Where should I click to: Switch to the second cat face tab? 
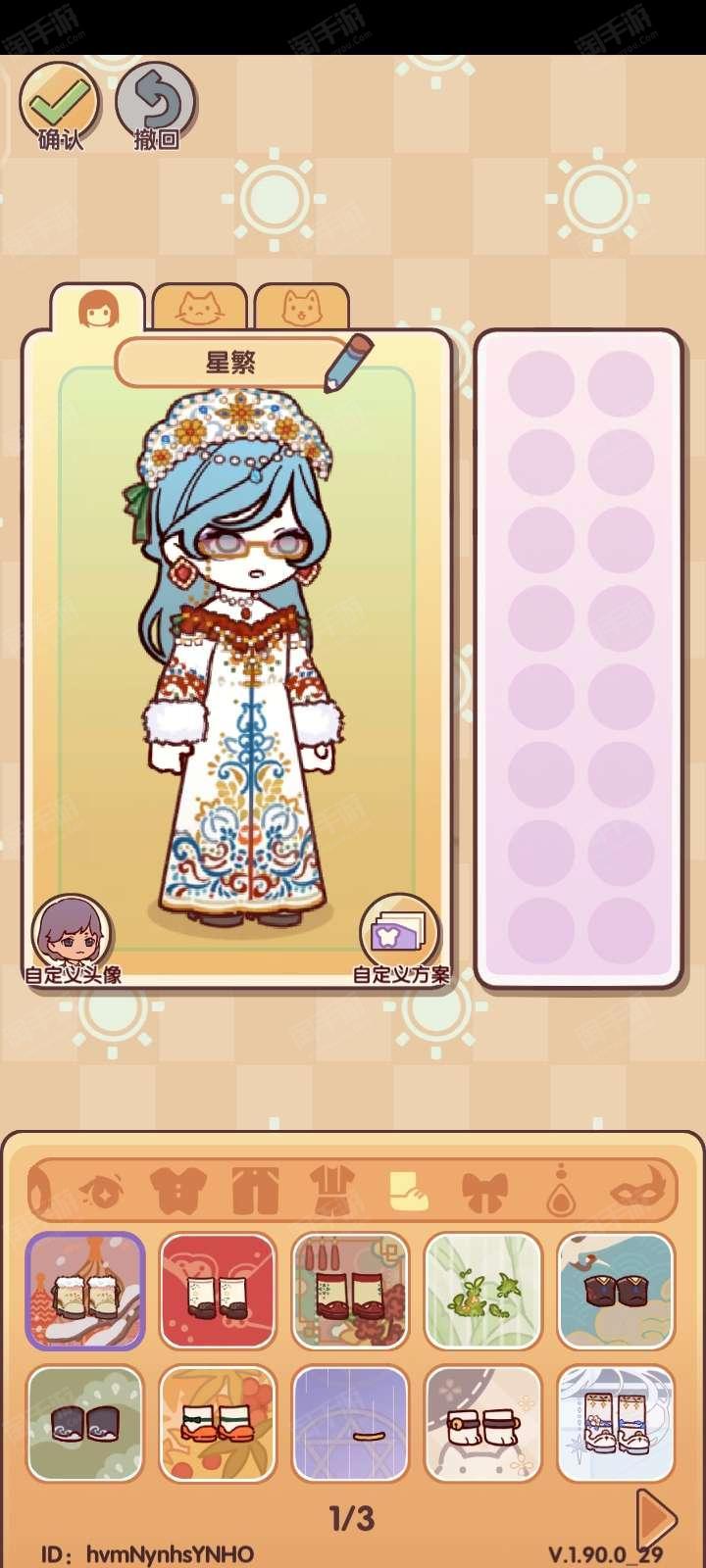(x=302, y=308)
